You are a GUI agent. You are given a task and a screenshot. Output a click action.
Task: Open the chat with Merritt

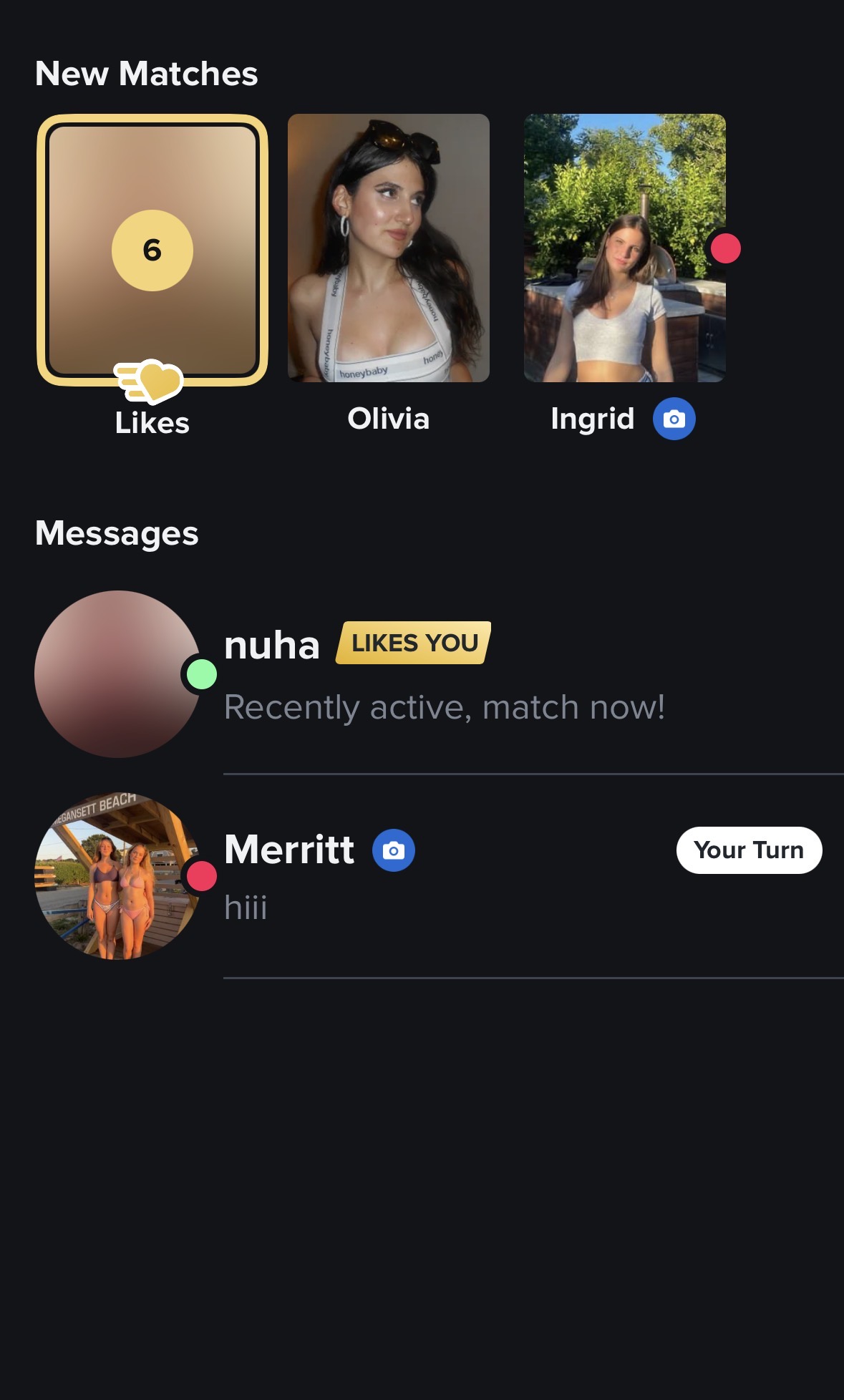coord(444,876)
